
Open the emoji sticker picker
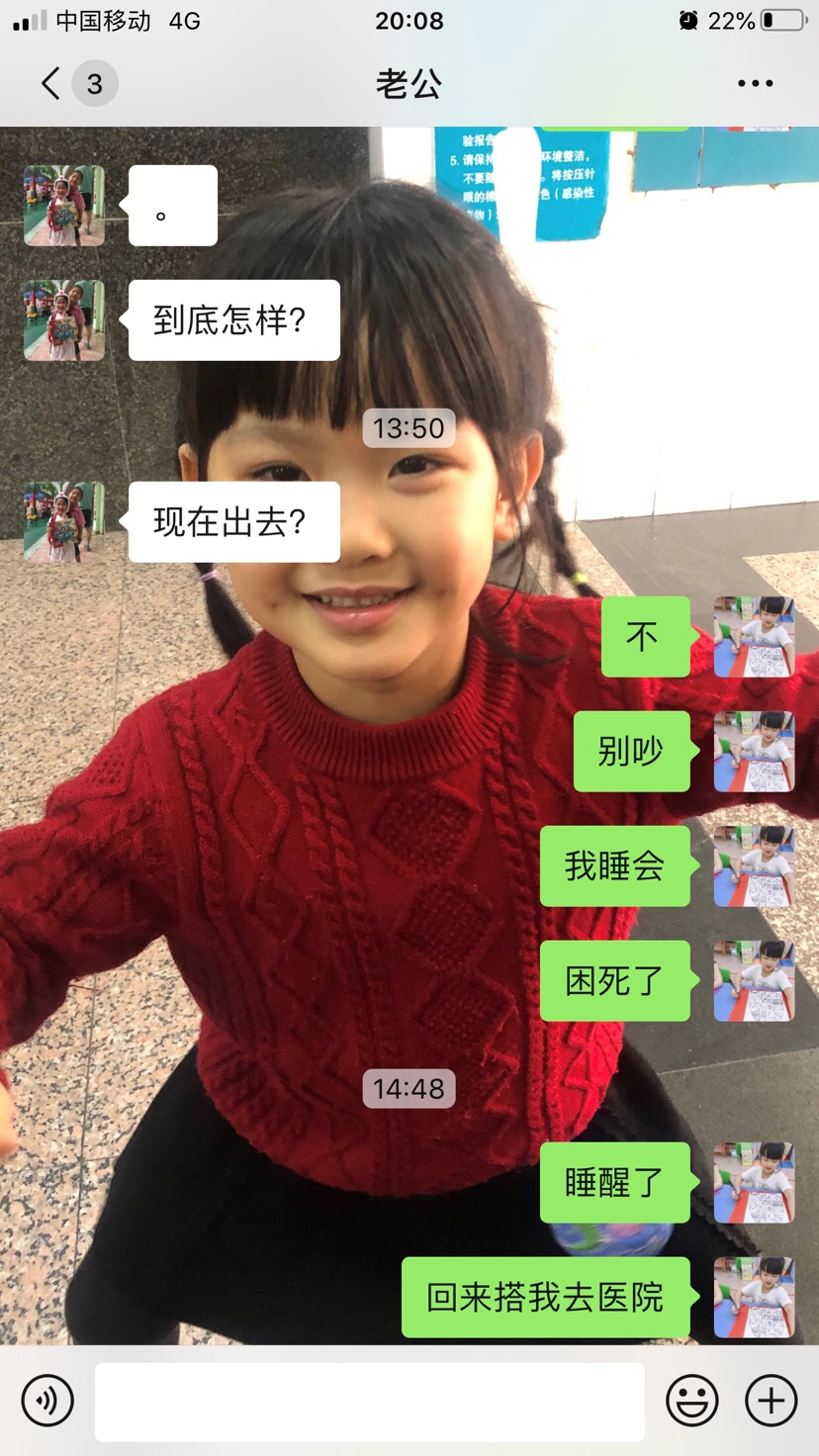pos(691,1401)
